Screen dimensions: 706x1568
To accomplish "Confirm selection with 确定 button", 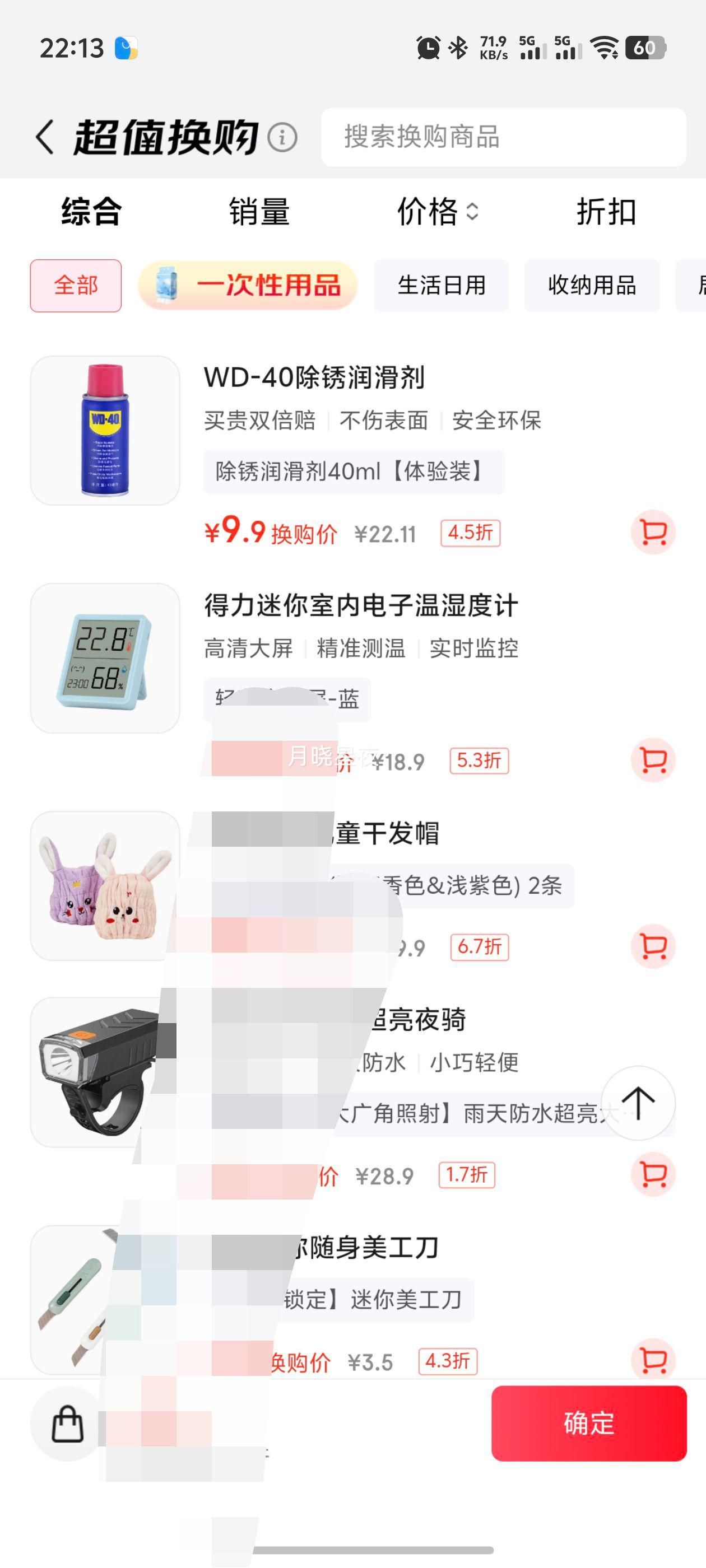I will [588, 1423].
